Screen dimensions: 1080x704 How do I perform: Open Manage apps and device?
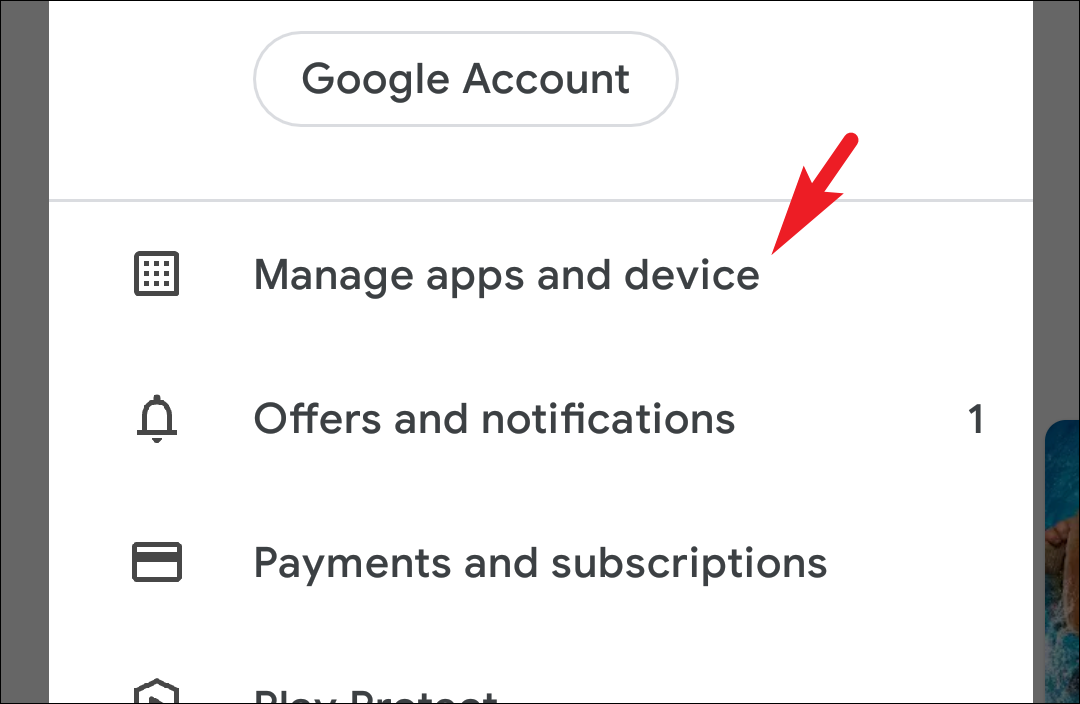pyautogui.click(x=506, y=274)
